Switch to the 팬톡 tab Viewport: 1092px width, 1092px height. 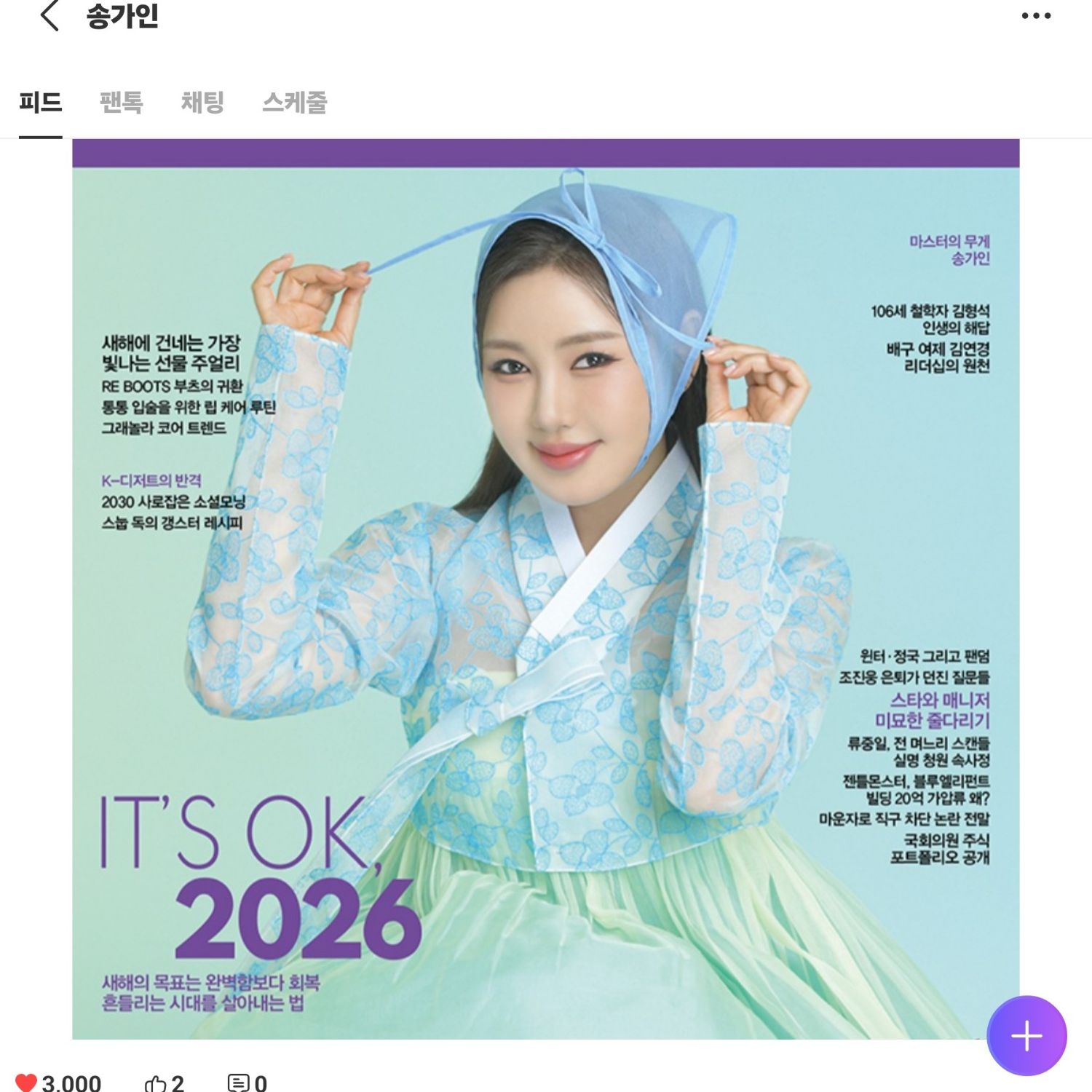(x=121, y=102)
